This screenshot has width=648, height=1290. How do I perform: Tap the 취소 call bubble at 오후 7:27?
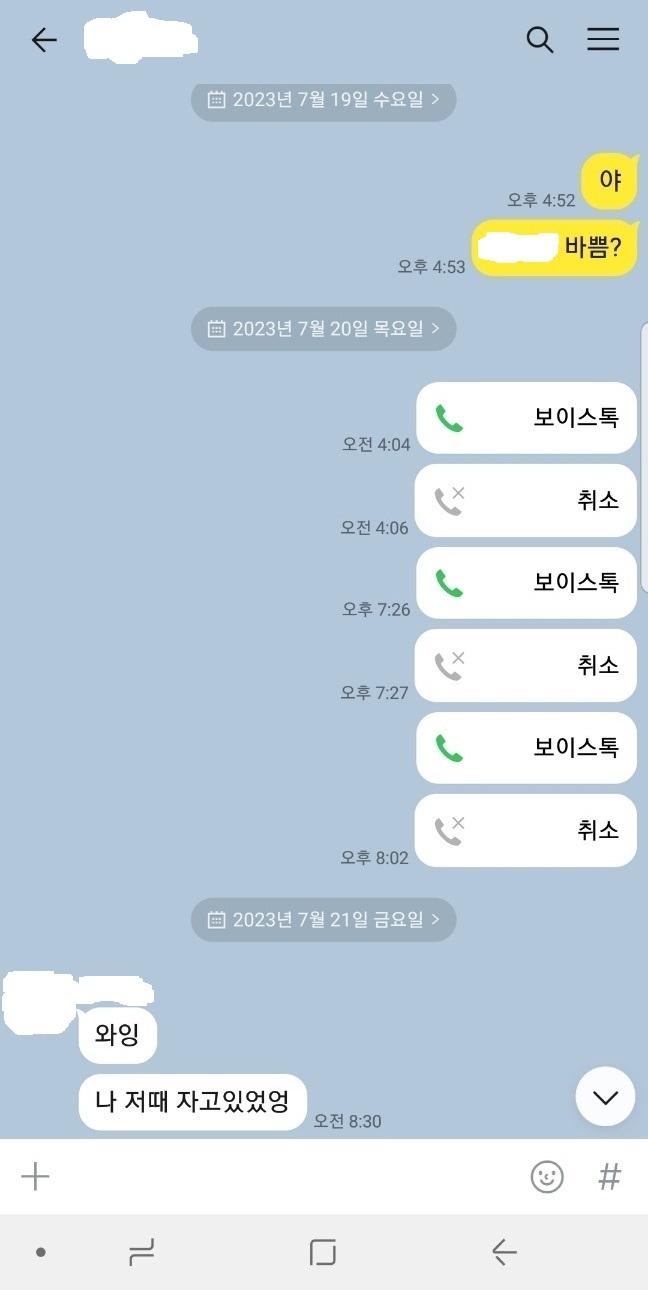pos(526,665)
